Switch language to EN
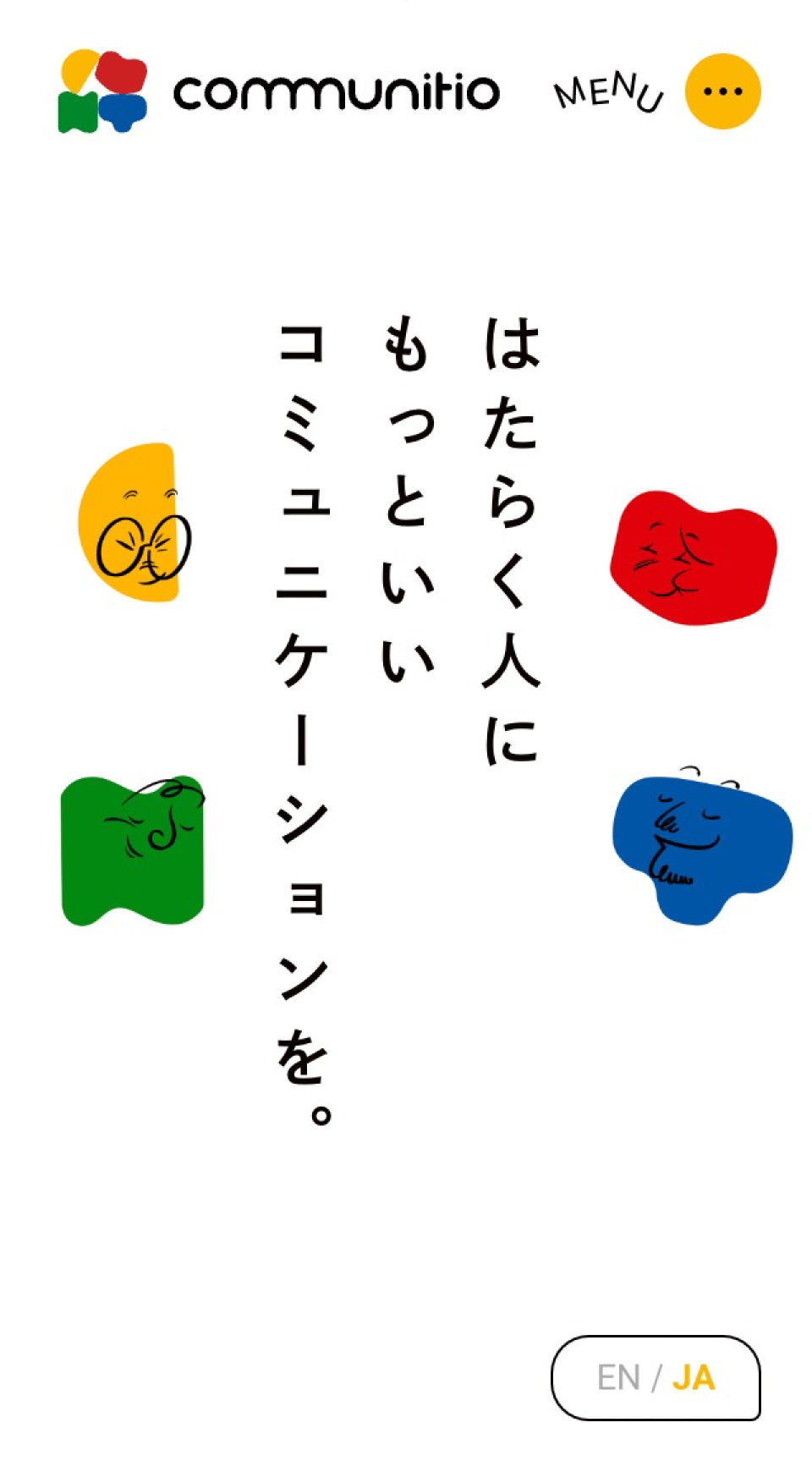Viewport: 812px width, 1472px height. [618, 1377]
